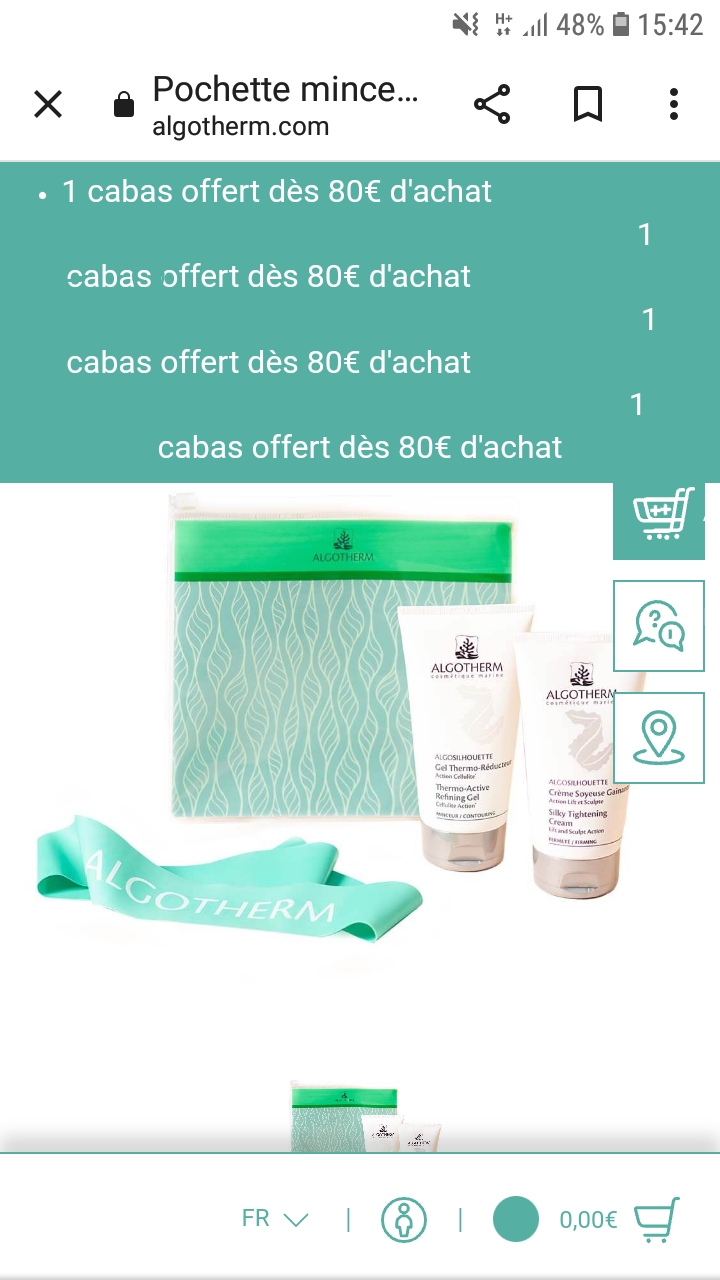Close the browser custom tab
The image size is (720, 1280).
click(48, 104)
